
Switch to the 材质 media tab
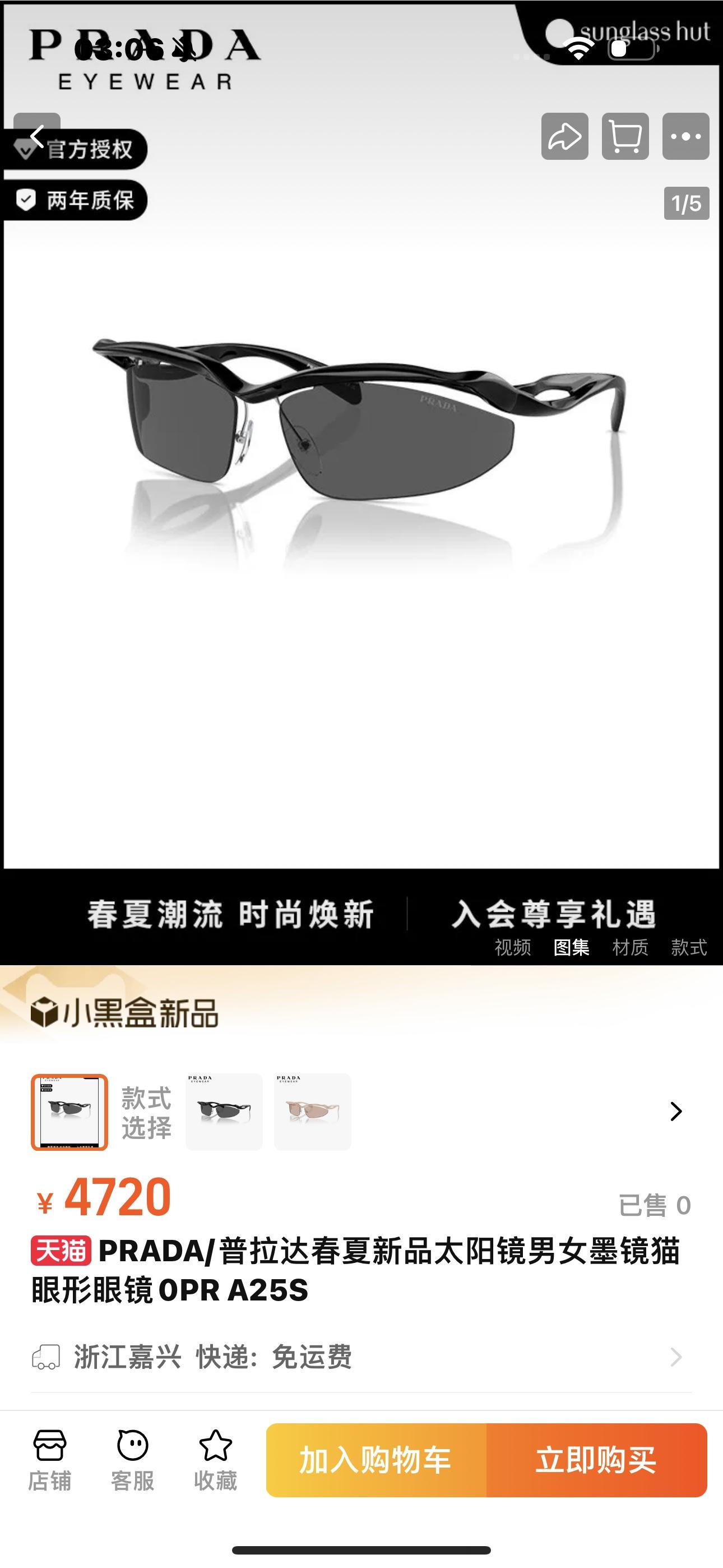[x=630, y=947]
